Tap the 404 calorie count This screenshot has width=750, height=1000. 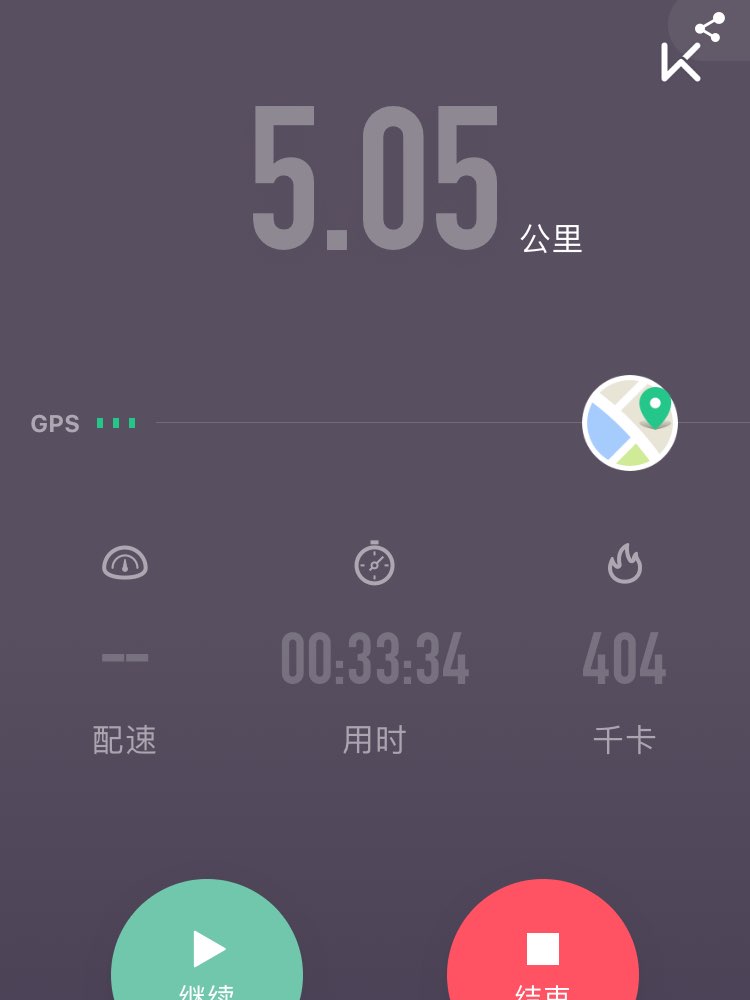624,658
